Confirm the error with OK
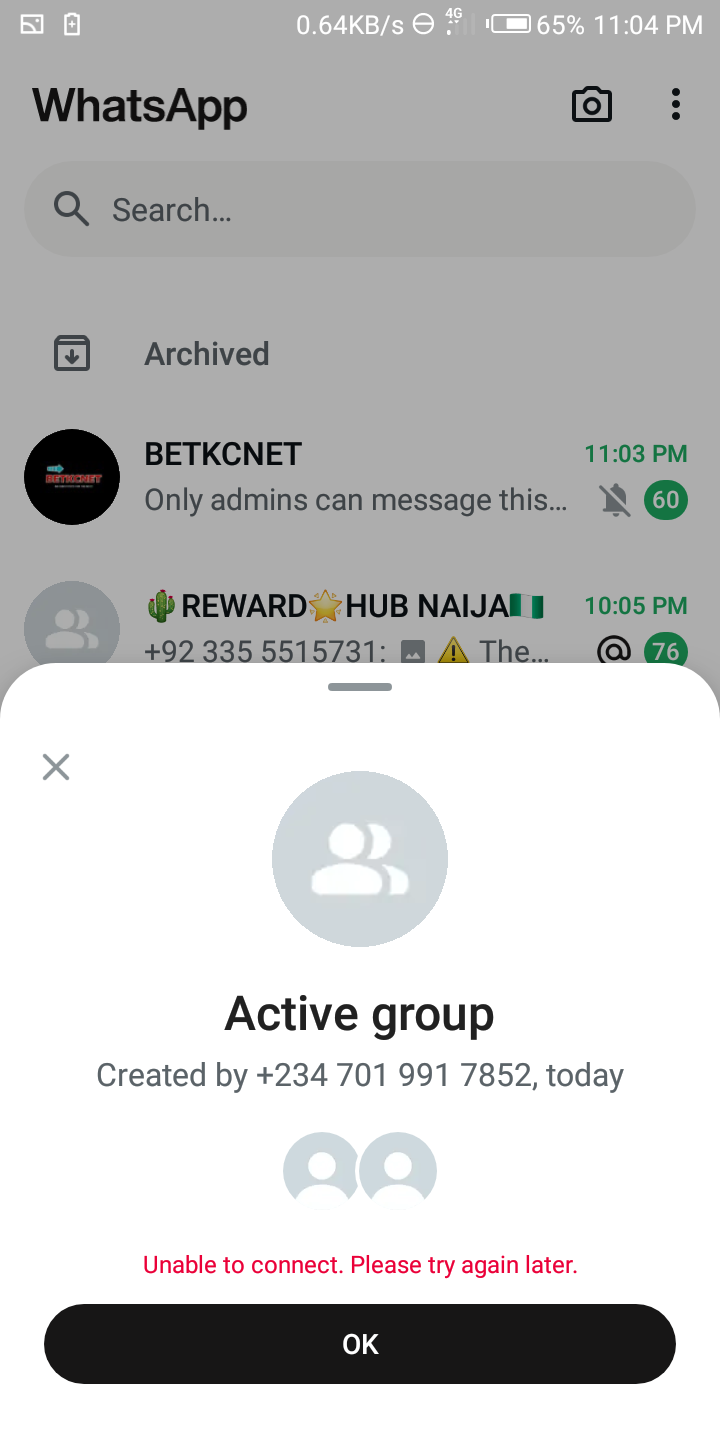 (360, 1344)
